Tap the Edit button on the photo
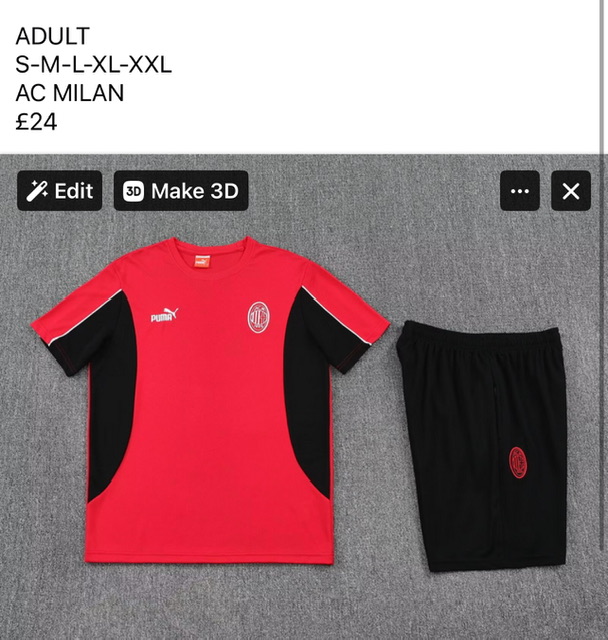 60,191
